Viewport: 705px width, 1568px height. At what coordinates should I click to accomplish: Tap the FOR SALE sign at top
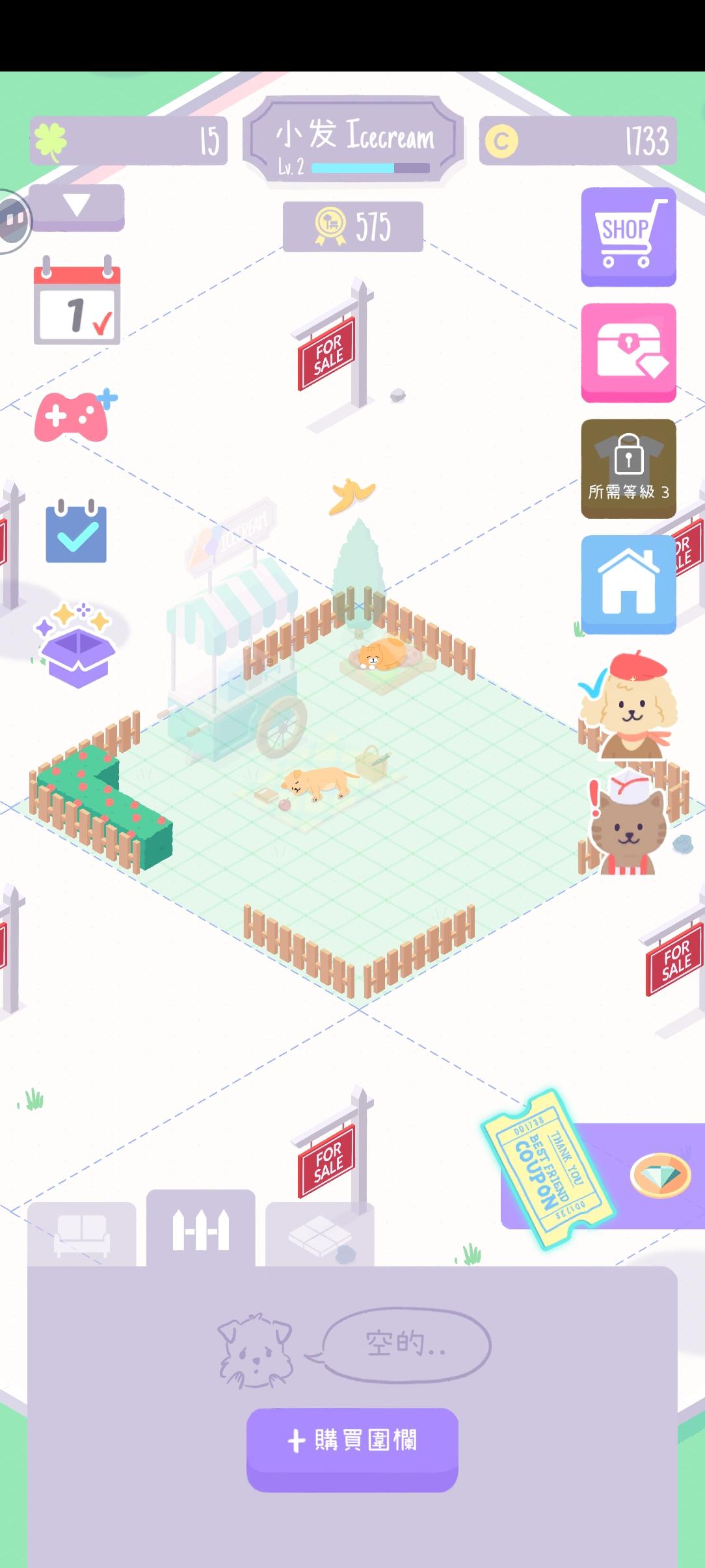pos(326,354)
